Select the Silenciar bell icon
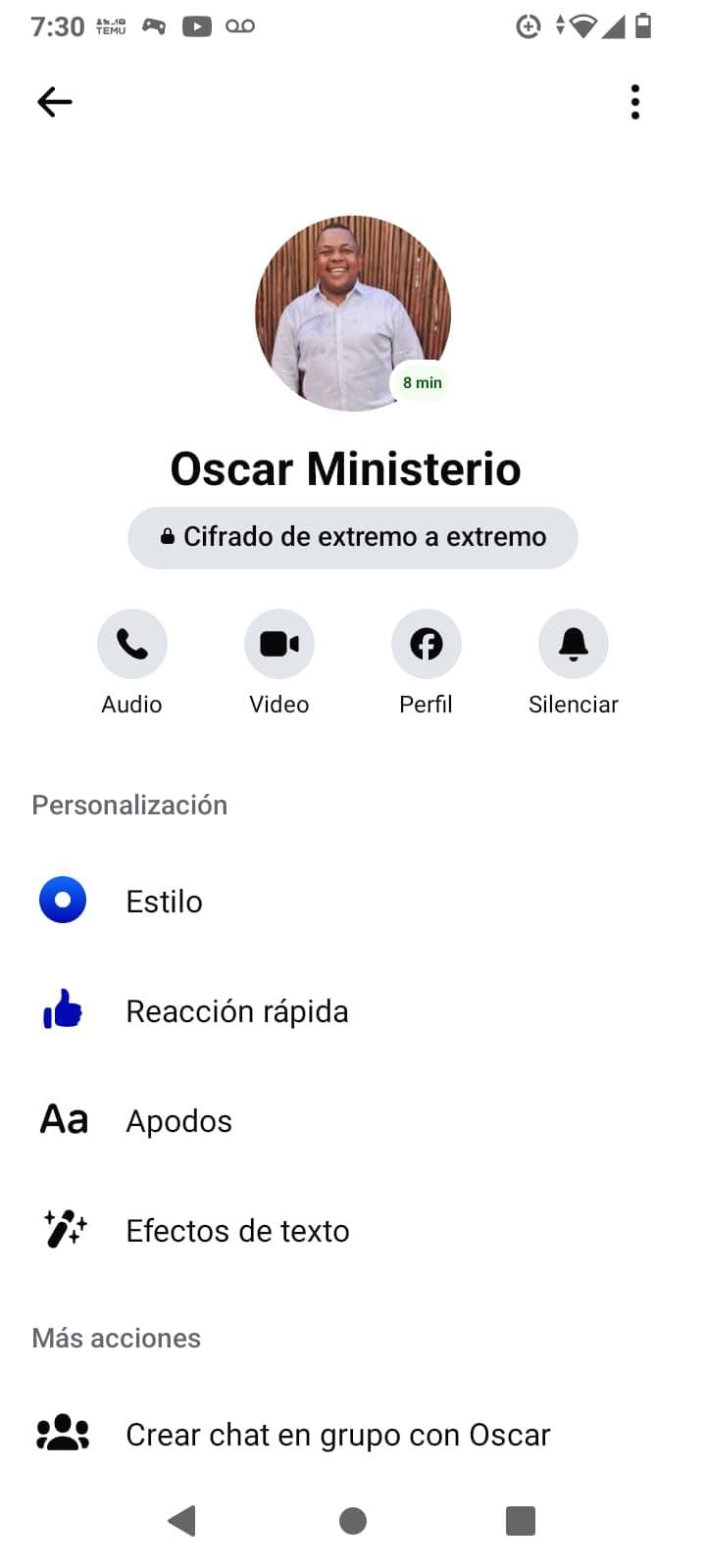The image size is (706, 1568). point(573,644)
